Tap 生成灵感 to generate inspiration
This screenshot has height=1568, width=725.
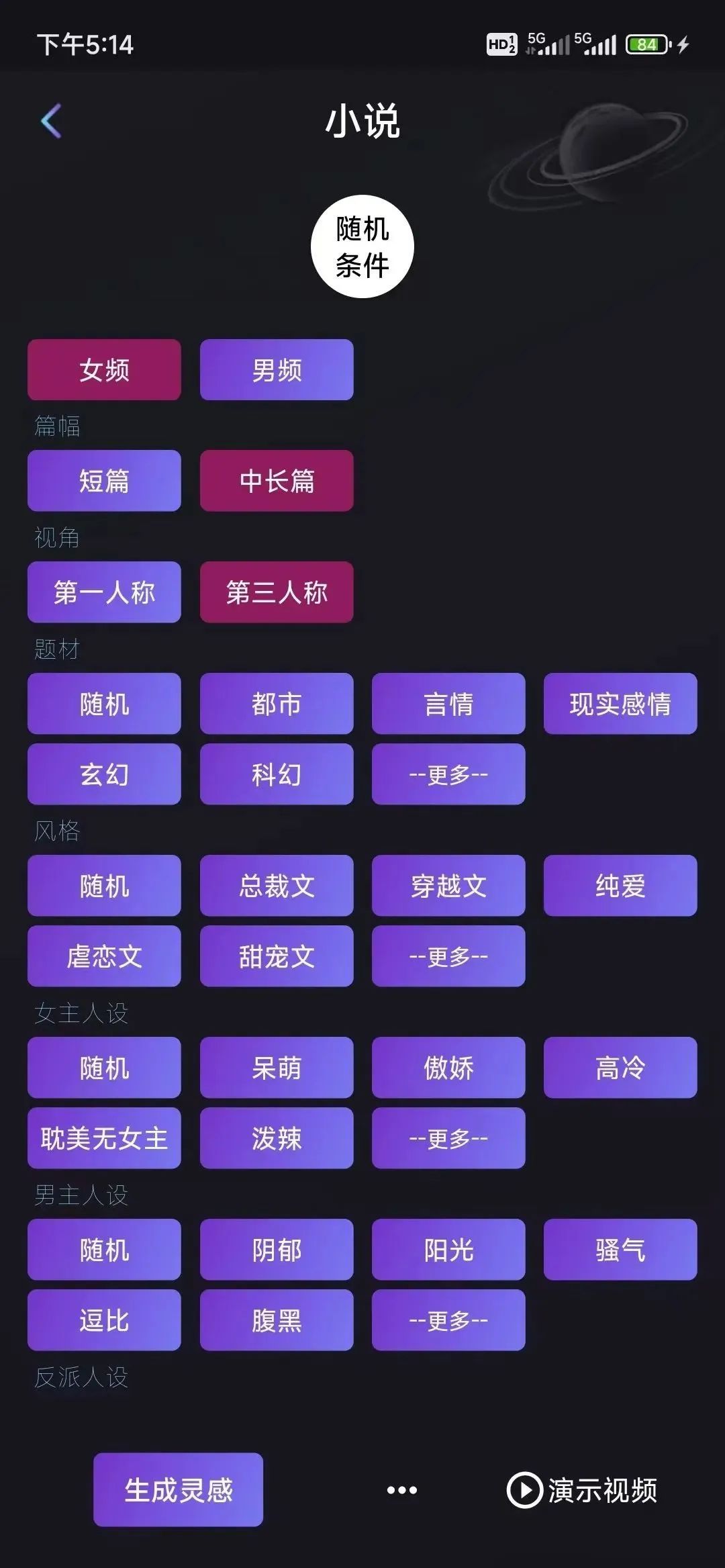pos(178,1489)
